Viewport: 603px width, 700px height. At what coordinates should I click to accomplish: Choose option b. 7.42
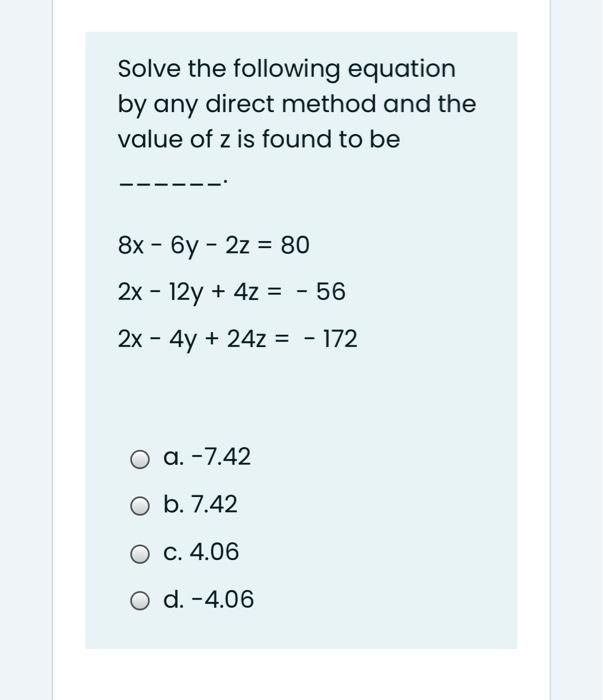[141, 506]
